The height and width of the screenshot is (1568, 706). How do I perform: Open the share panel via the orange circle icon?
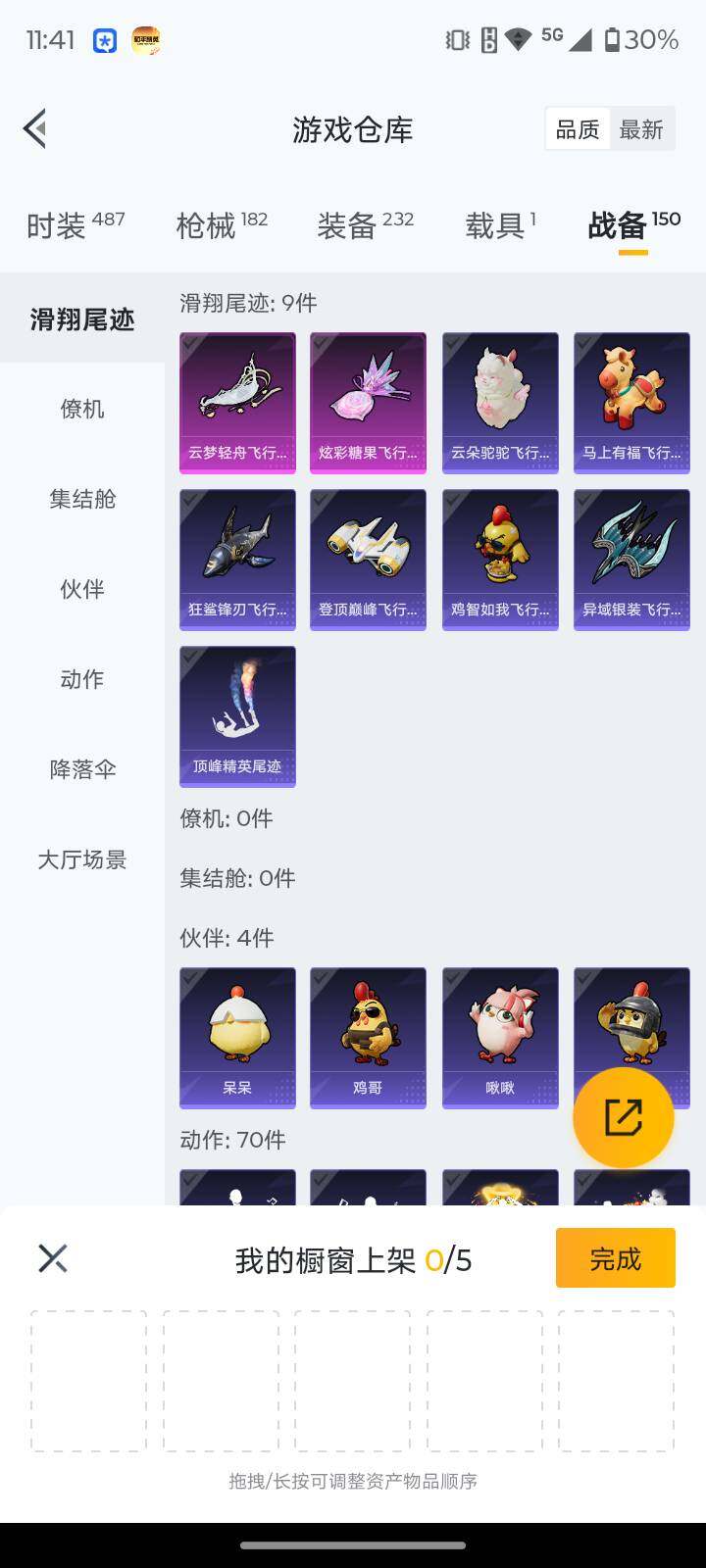pos(624,1115)
